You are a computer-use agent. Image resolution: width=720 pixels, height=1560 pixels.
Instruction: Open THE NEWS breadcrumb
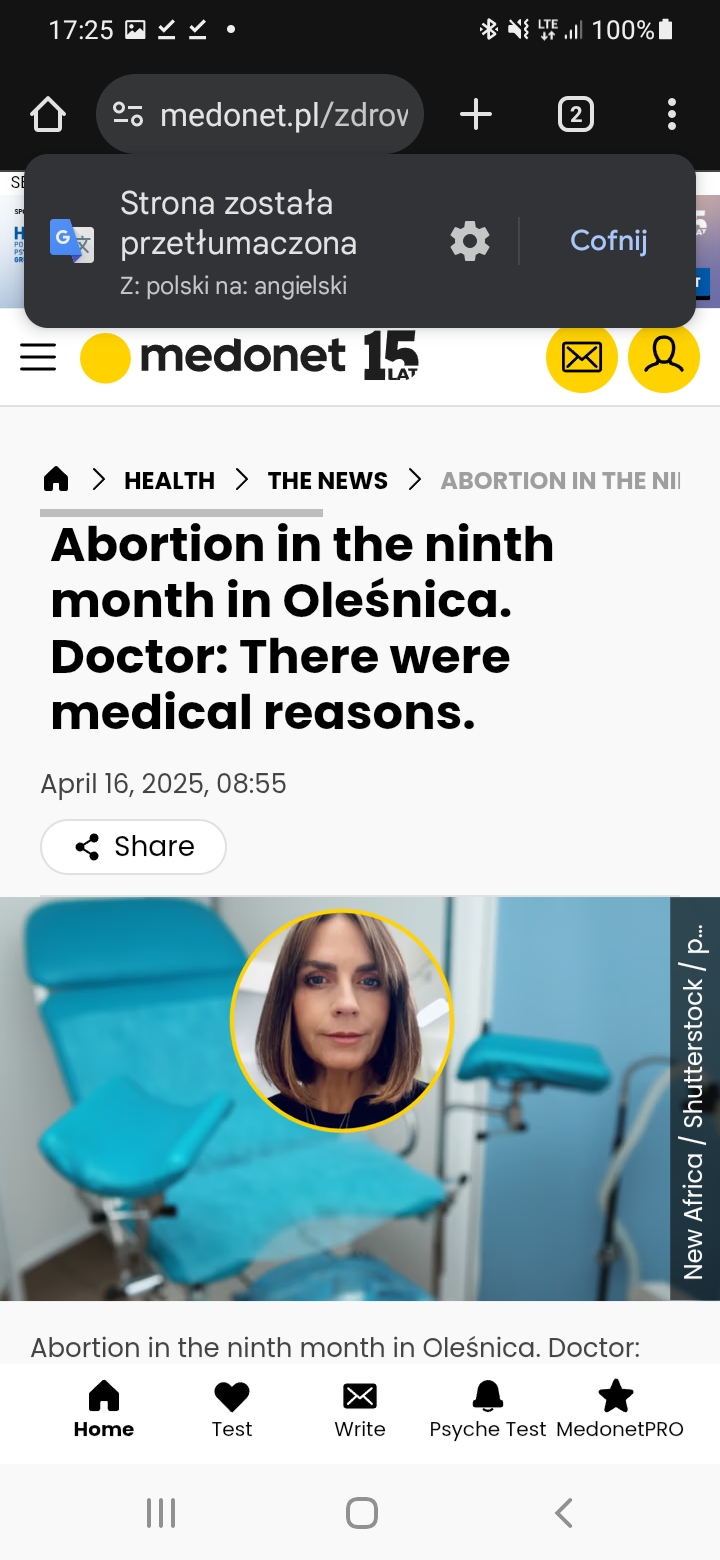pos(327,481)
